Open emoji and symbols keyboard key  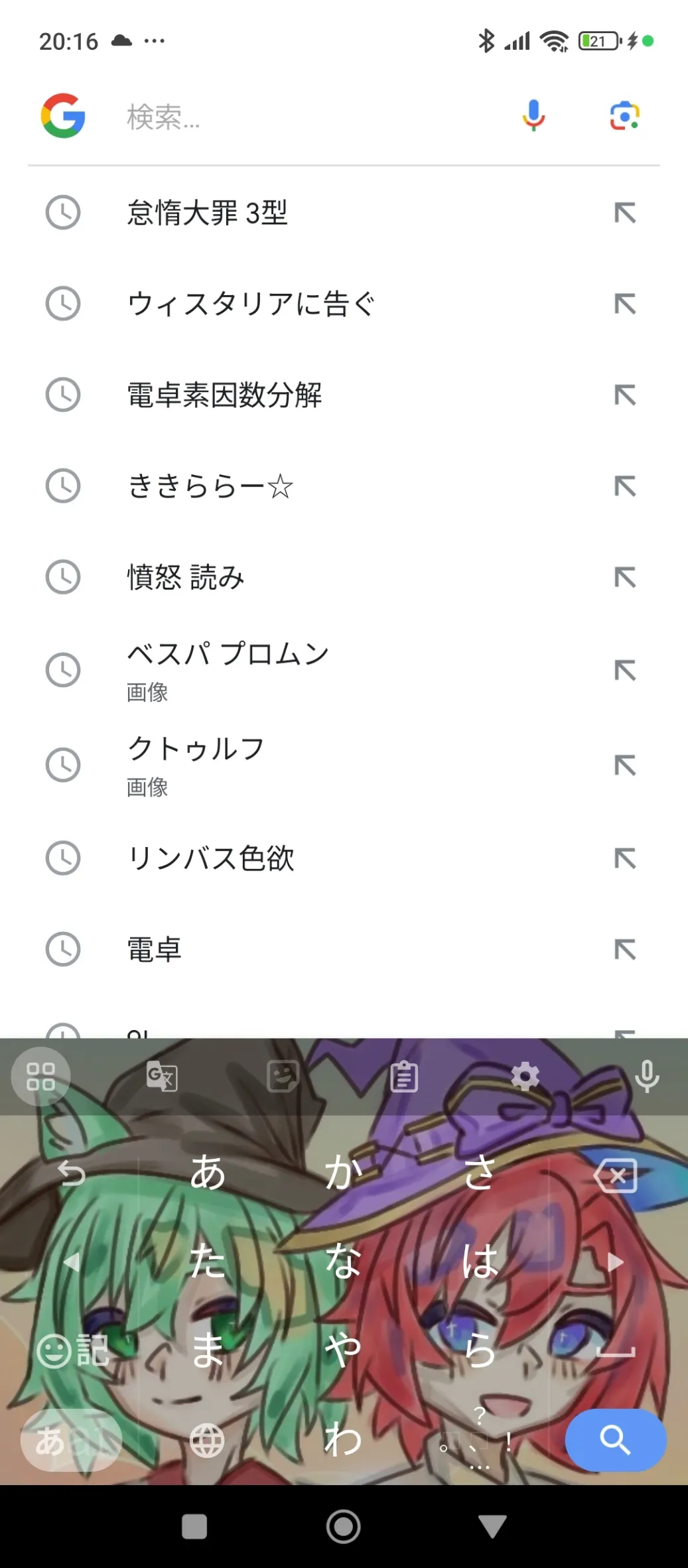click(x=72, y=1350)
